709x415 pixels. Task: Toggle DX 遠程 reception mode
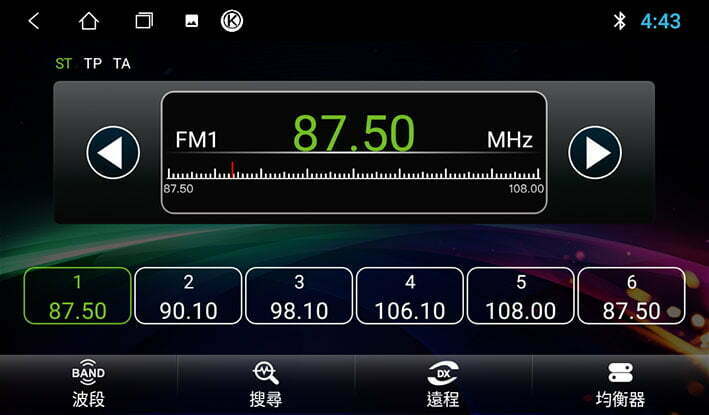[442, 385]
